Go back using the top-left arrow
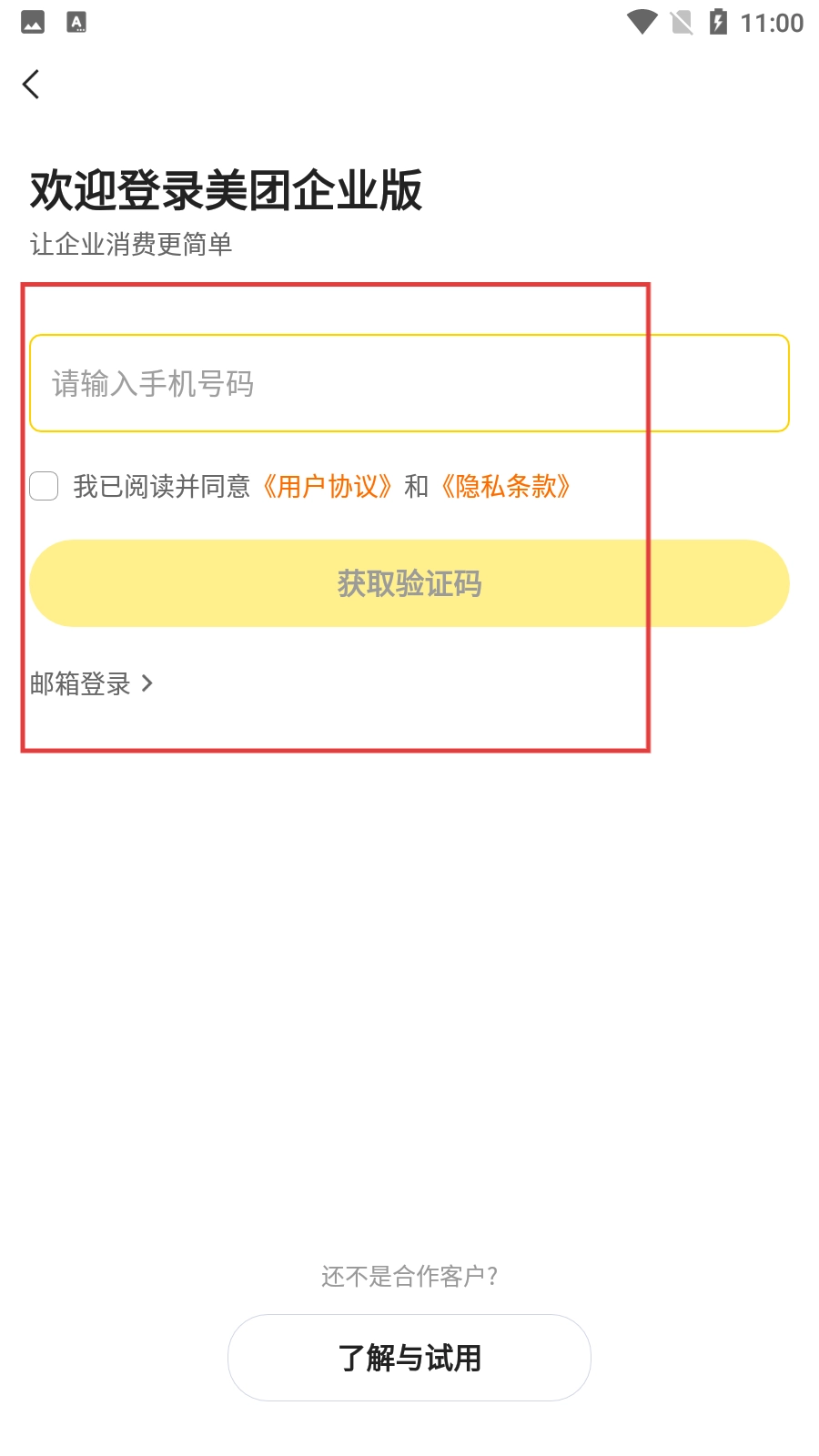The image size is (819, 1456). [x=31, y=85]
